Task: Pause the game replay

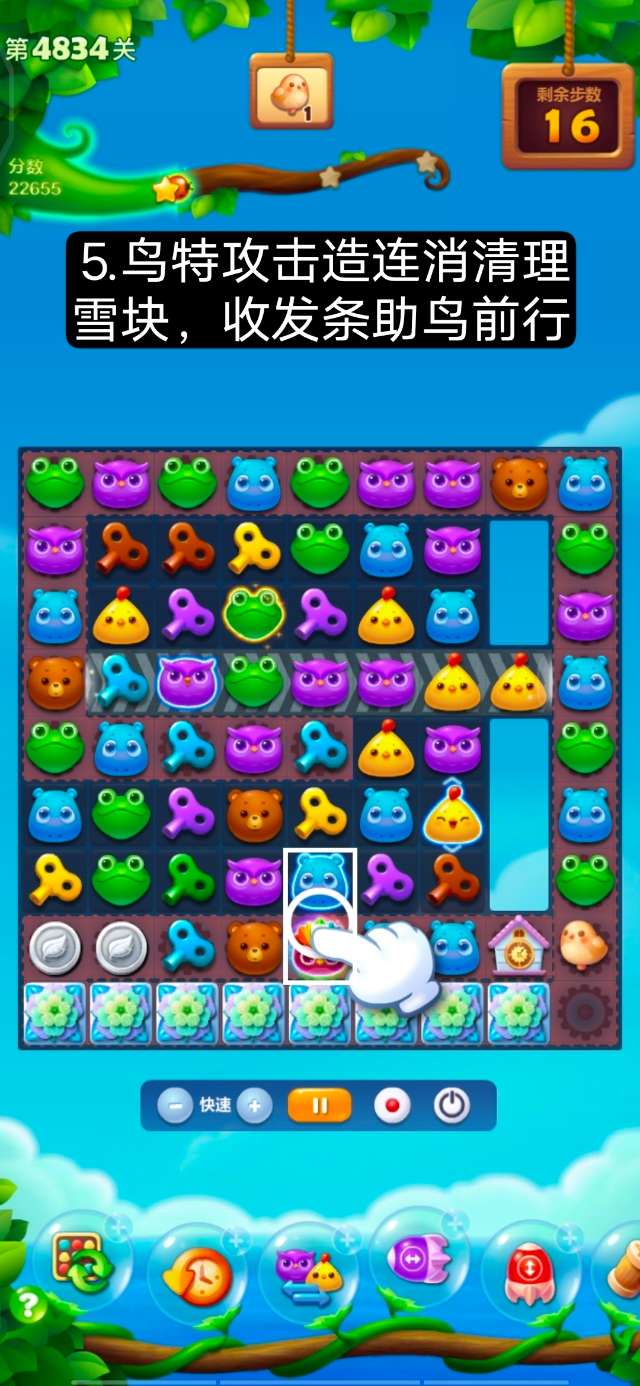Action: (320, 1106)
